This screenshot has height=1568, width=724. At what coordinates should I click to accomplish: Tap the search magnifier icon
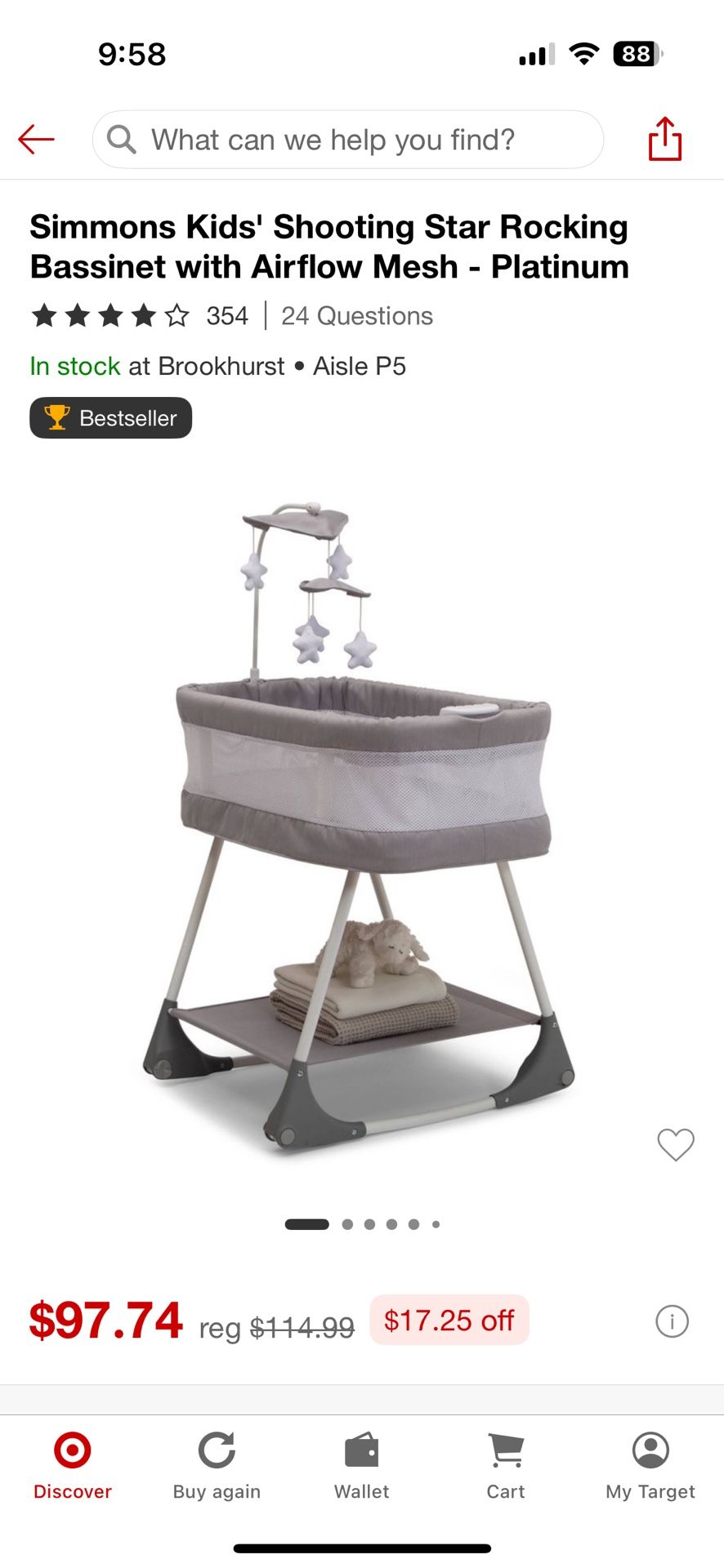pyautogui.click(x=121, y=139)
